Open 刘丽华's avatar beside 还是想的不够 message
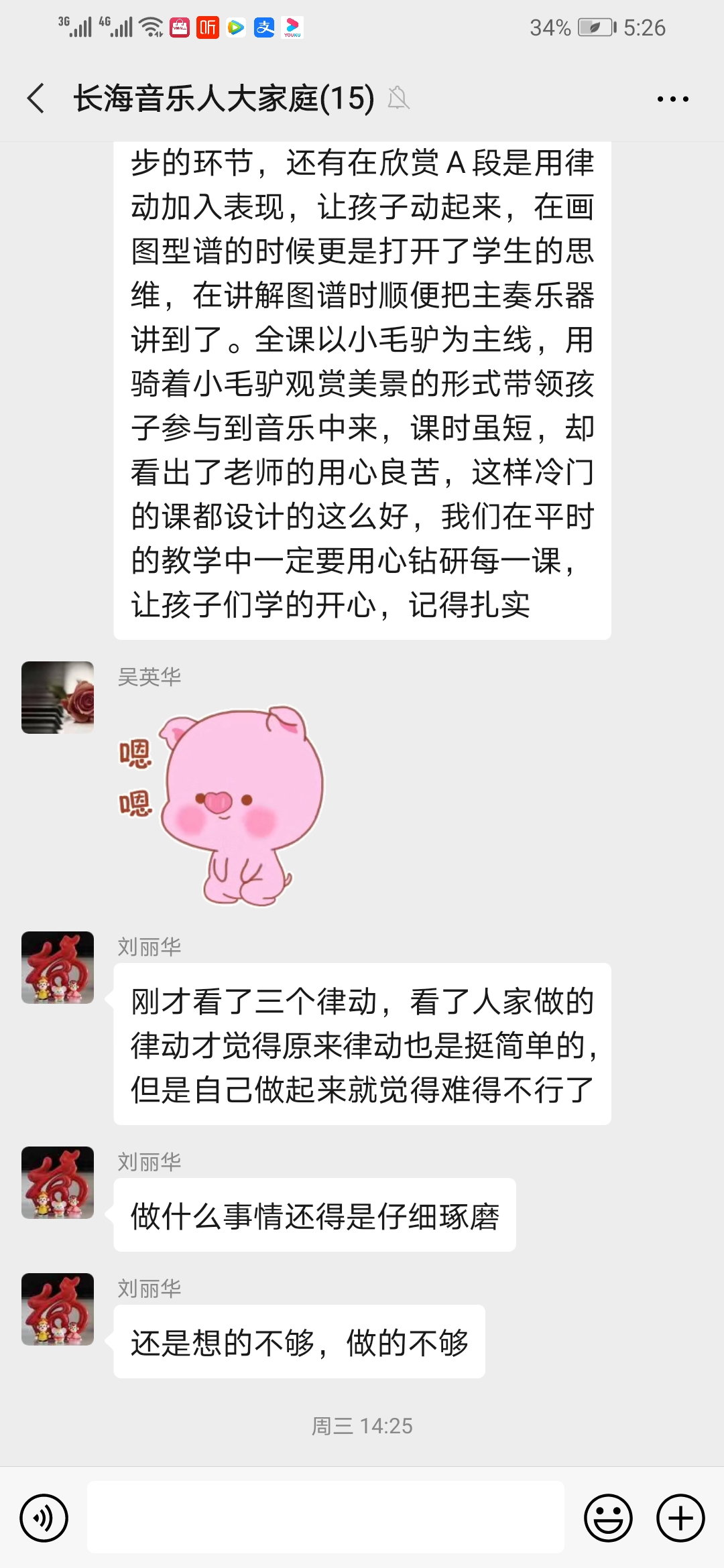724x1568 pixels. [x=58, y=1309]
